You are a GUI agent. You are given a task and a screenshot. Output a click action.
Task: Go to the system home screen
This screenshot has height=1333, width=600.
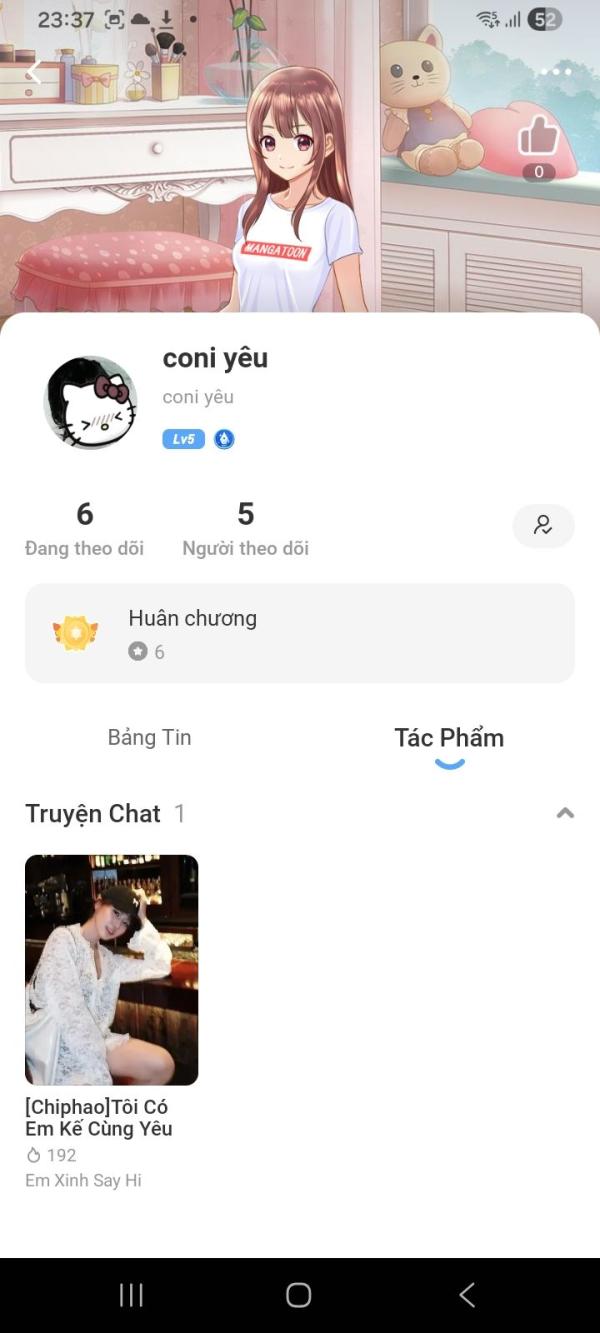tap(298, 1295)
